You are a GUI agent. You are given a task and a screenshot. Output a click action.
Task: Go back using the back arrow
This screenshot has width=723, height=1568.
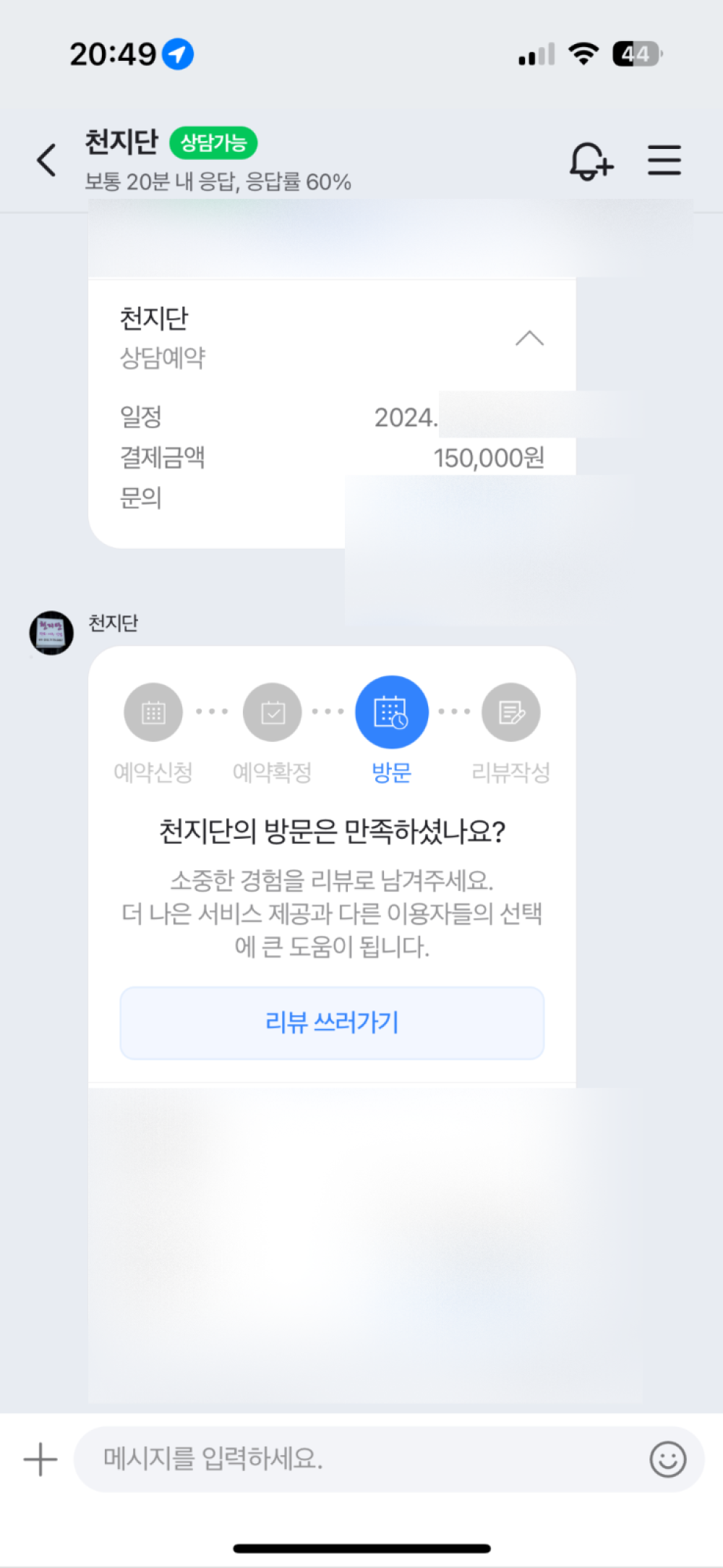pos(46,160)
